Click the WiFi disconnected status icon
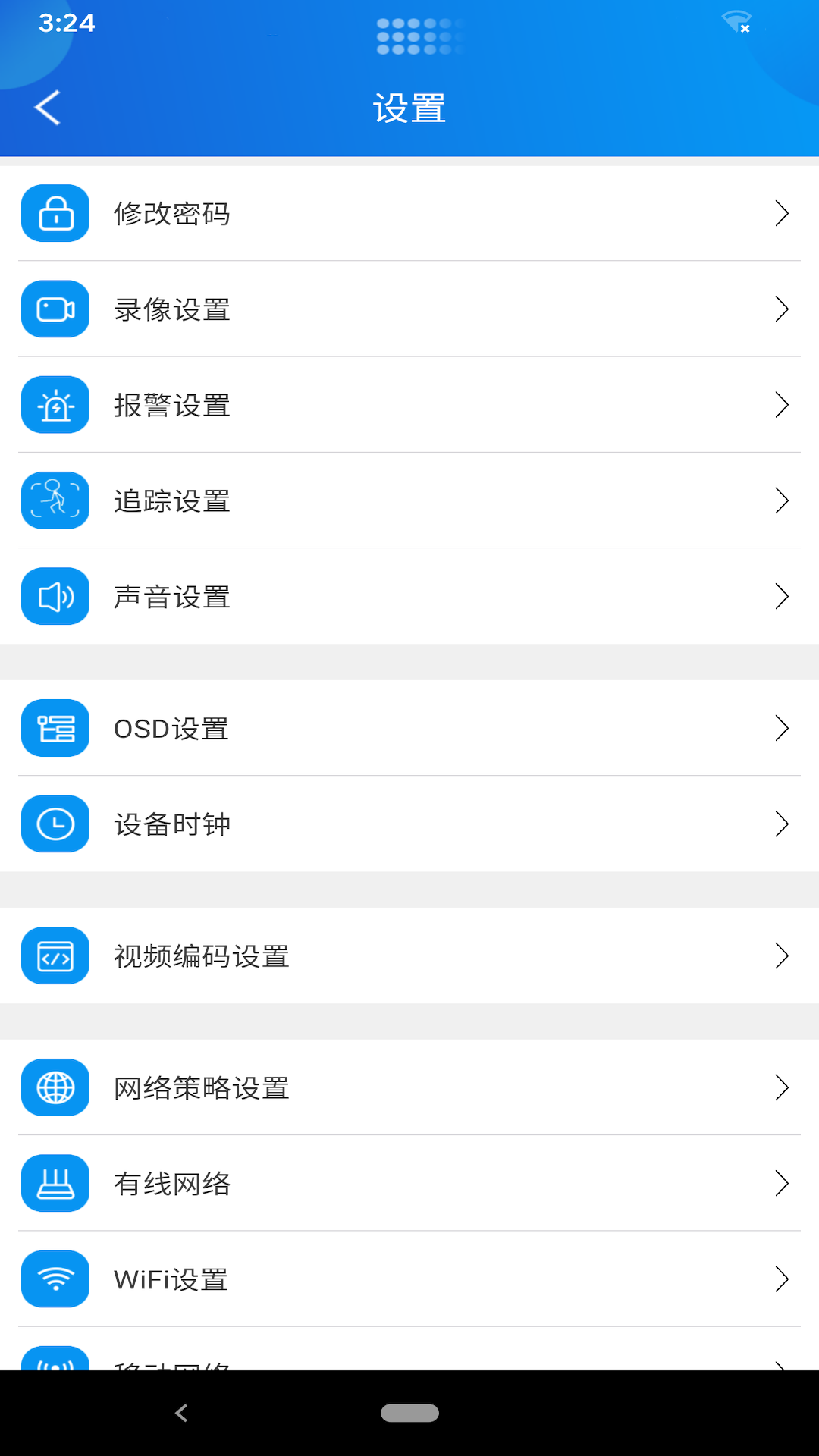Viewport: 819px width, 1456px height. coord(737,21)
